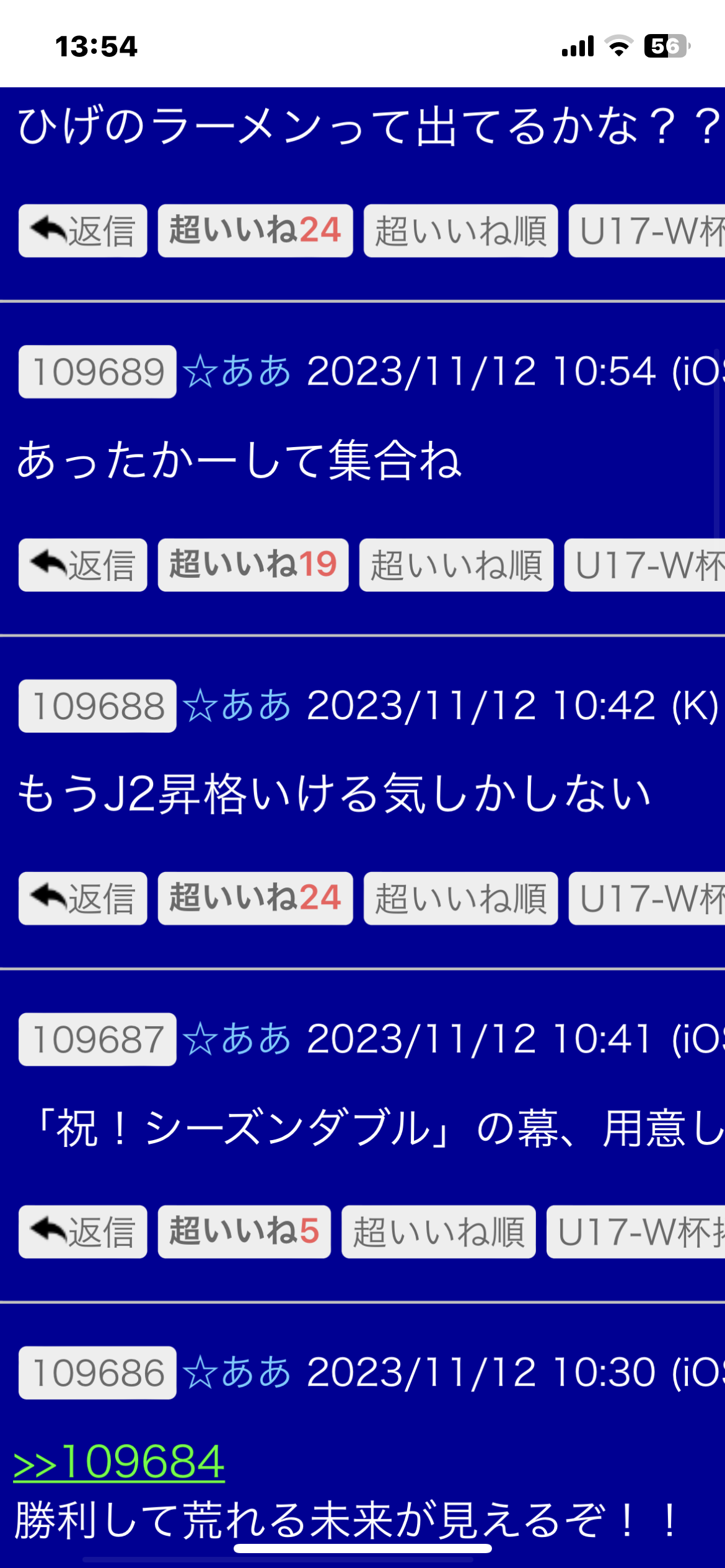Tap 超いいね順 under post 109687
Viewport: 725px width, 1568px height.
point(438,1232)
